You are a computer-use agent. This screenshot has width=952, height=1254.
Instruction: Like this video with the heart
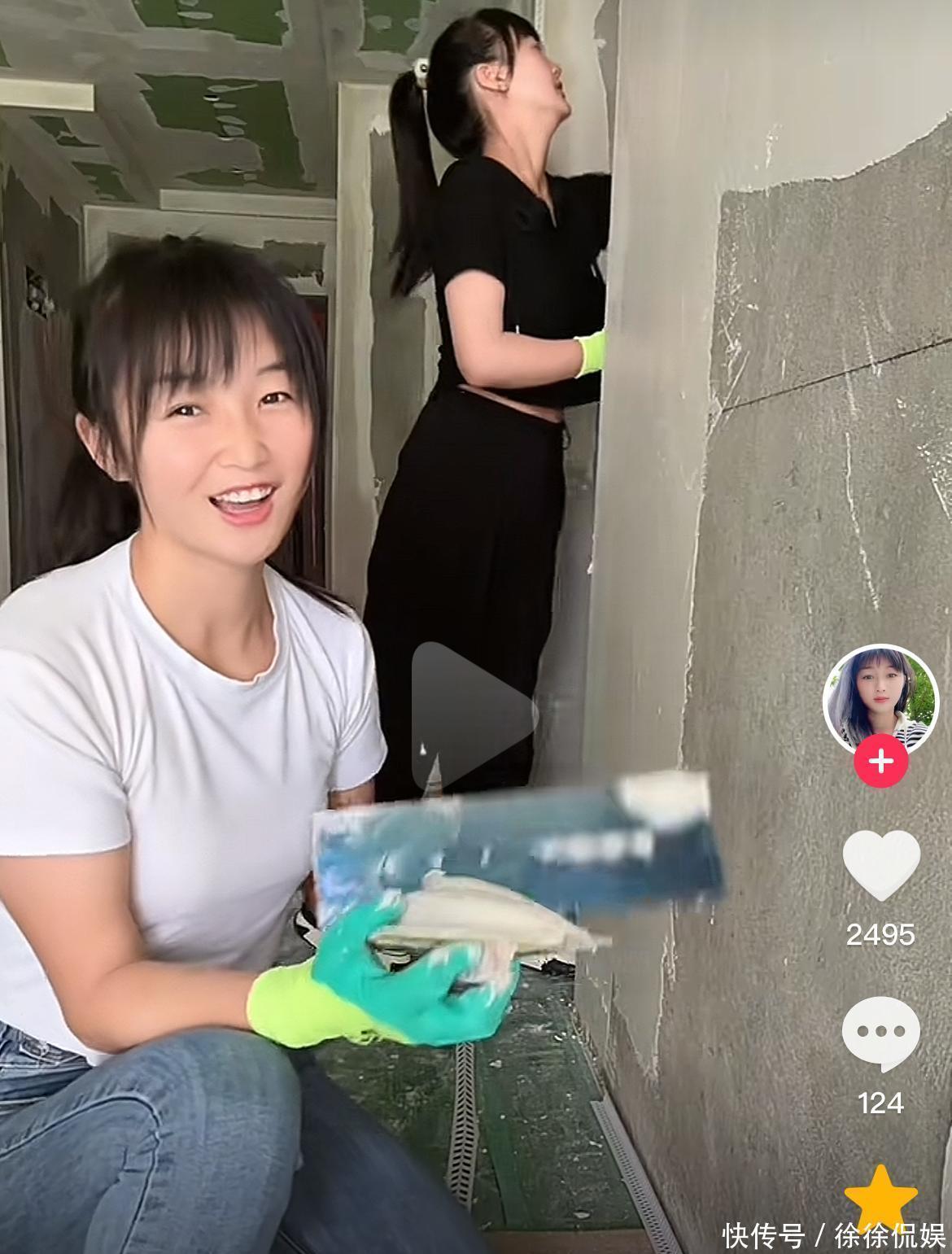point(881,864)
